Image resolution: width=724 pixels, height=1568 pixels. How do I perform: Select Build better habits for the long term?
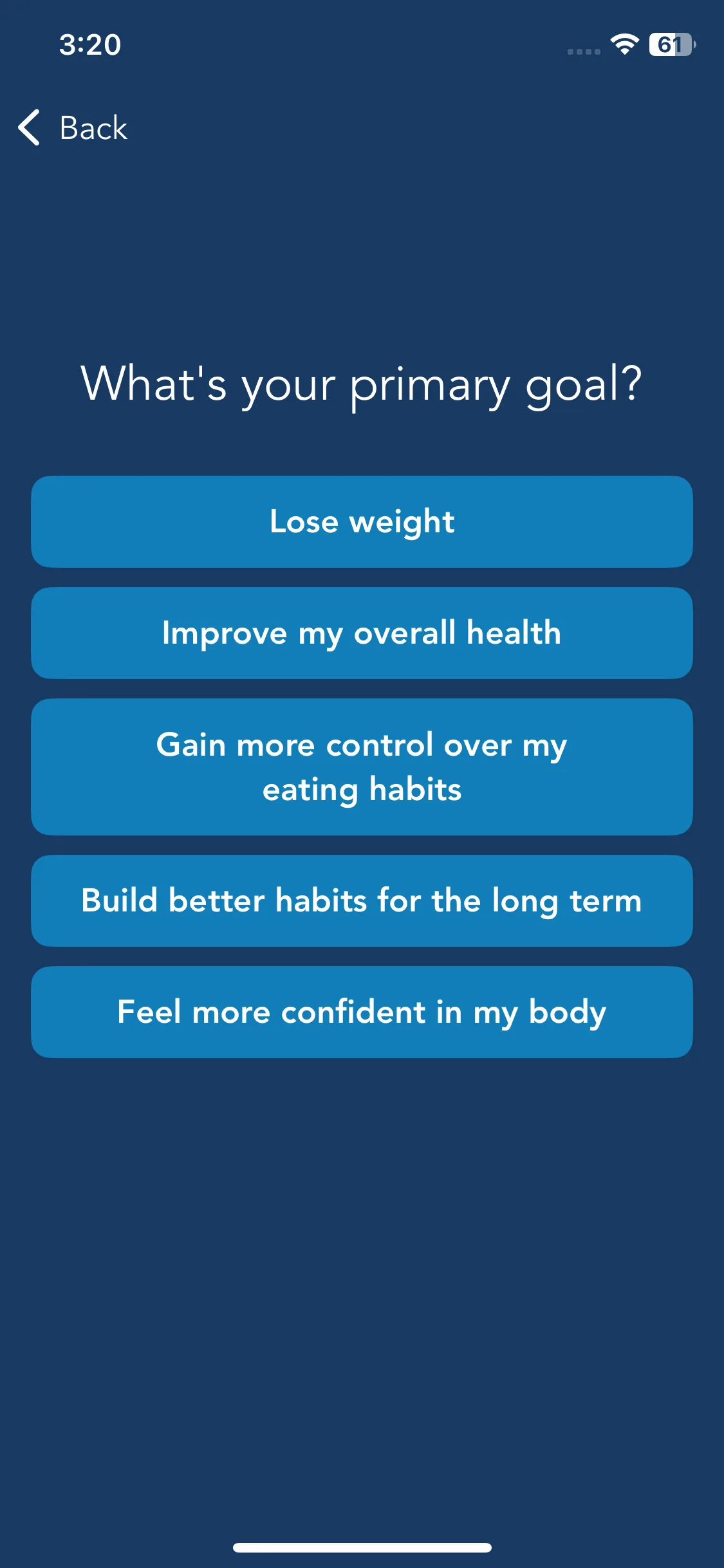[x=362, y=901]
